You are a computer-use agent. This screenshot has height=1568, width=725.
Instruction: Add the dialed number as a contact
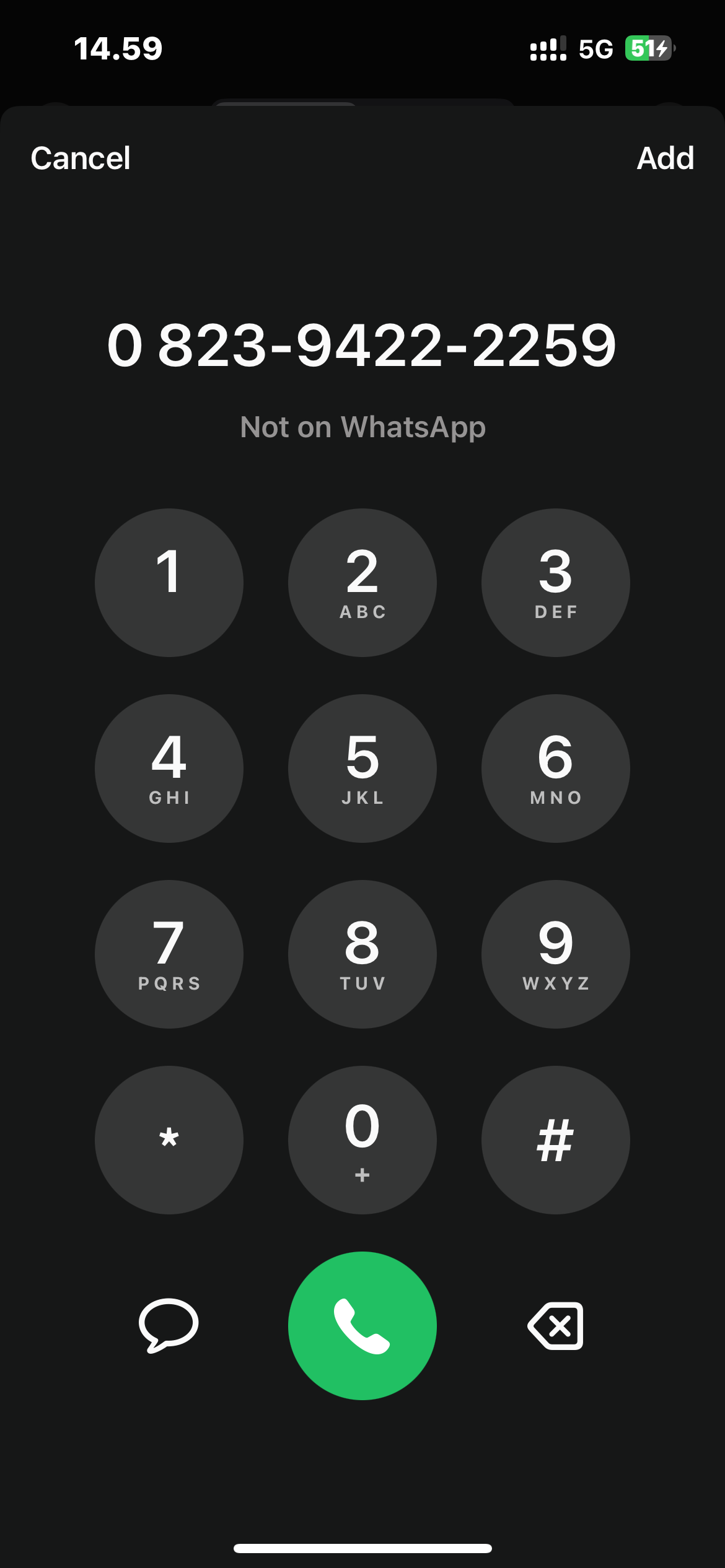pos(665,159)
